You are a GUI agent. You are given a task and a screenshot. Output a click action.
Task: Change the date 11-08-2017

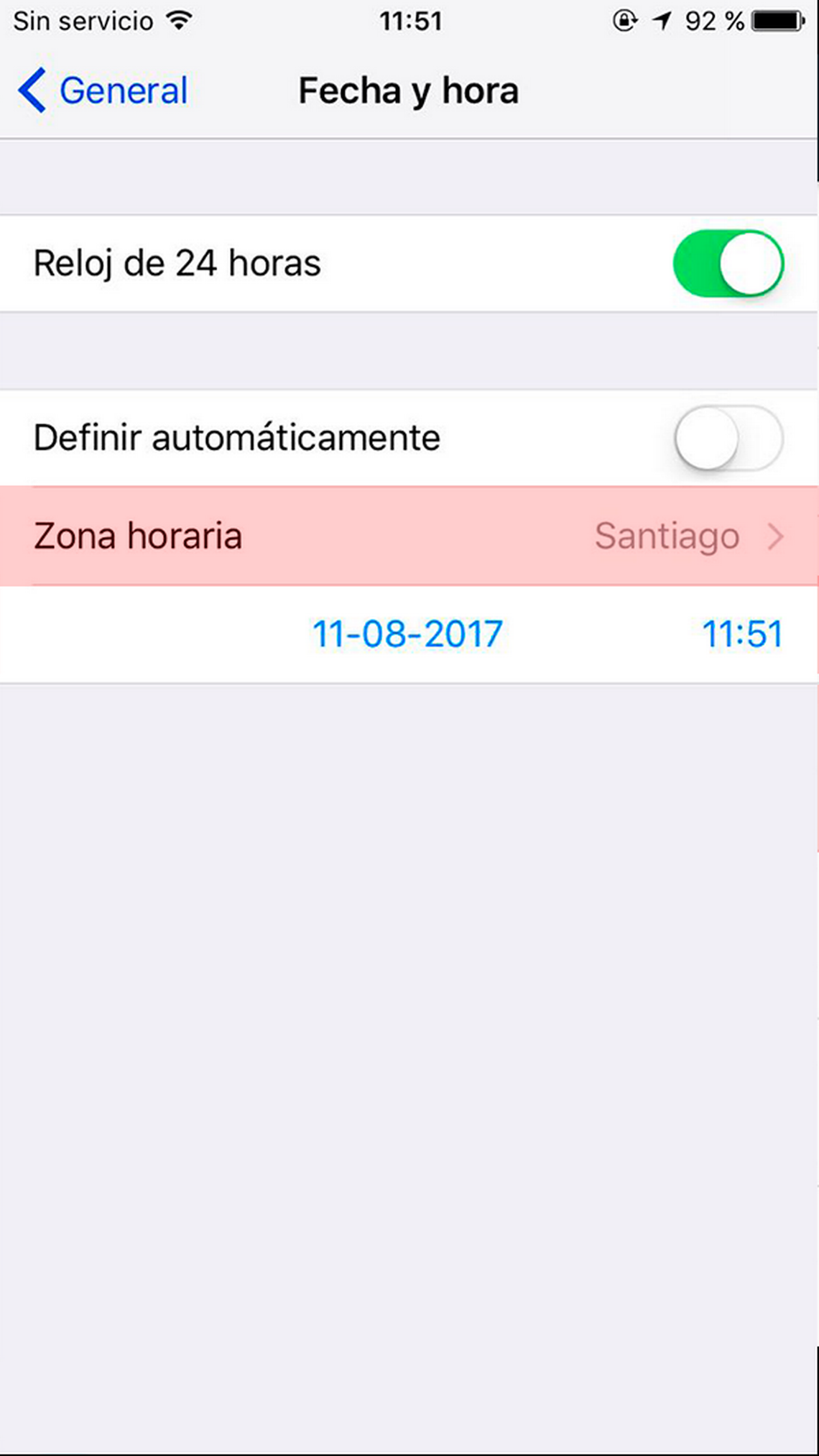407,634
